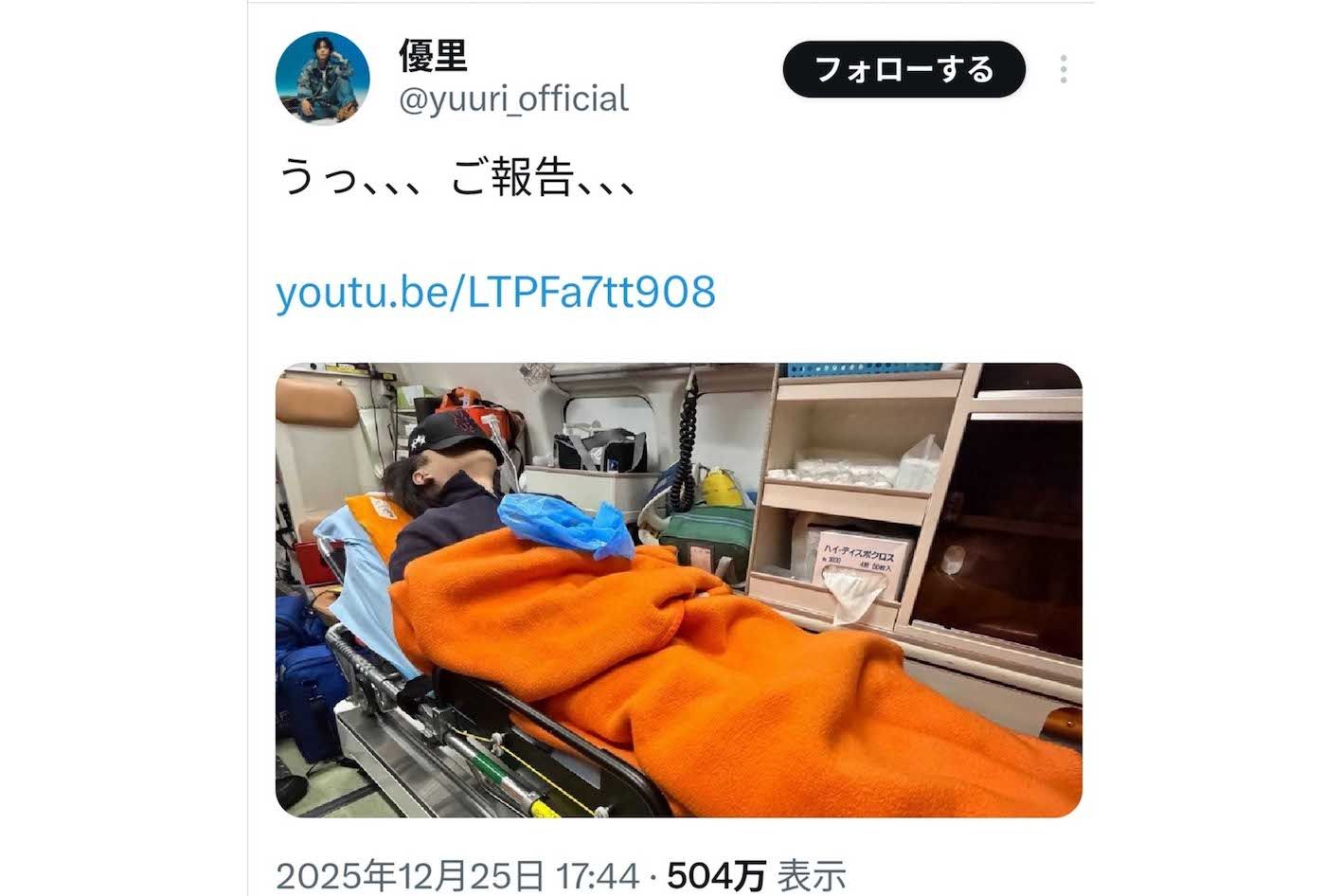
Task: Open the youtu.be/LTPFa7tt908 link
Action: point(495,292)
